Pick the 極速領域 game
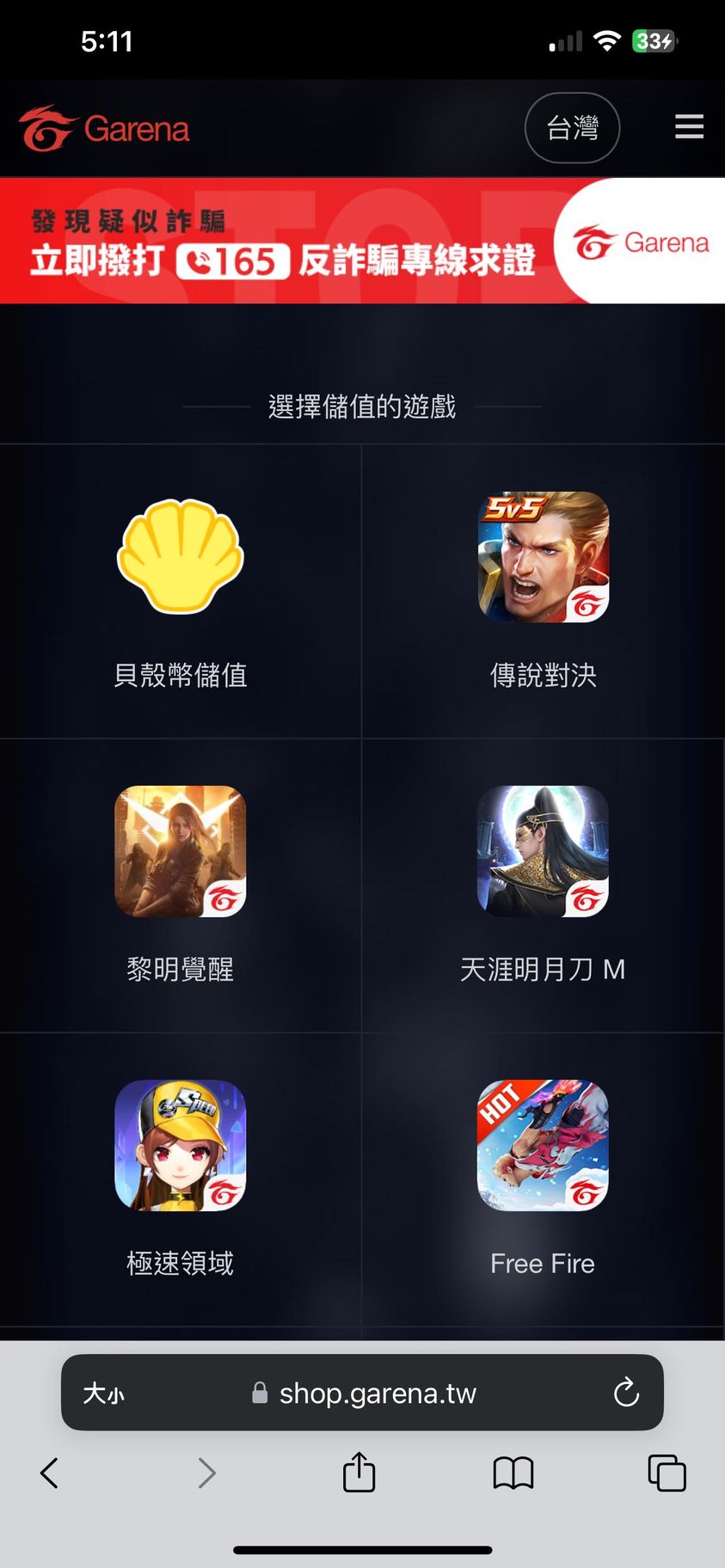This screenshot has width=725, height=1568. point(181,1178)
